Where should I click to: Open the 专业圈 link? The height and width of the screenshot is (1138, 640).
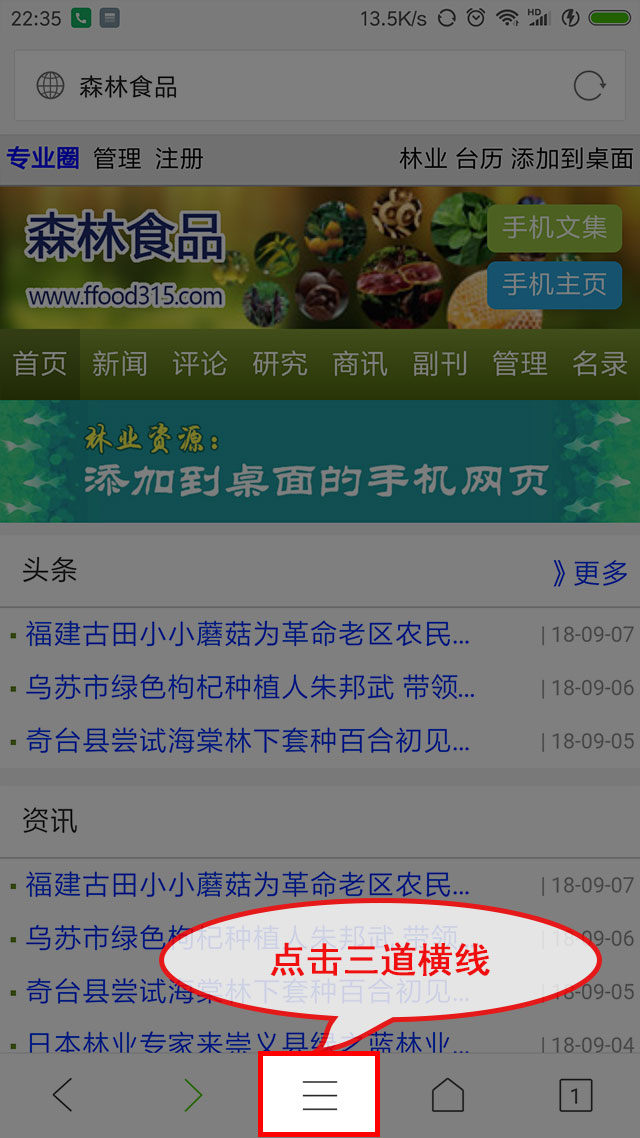tap(43, 158)
